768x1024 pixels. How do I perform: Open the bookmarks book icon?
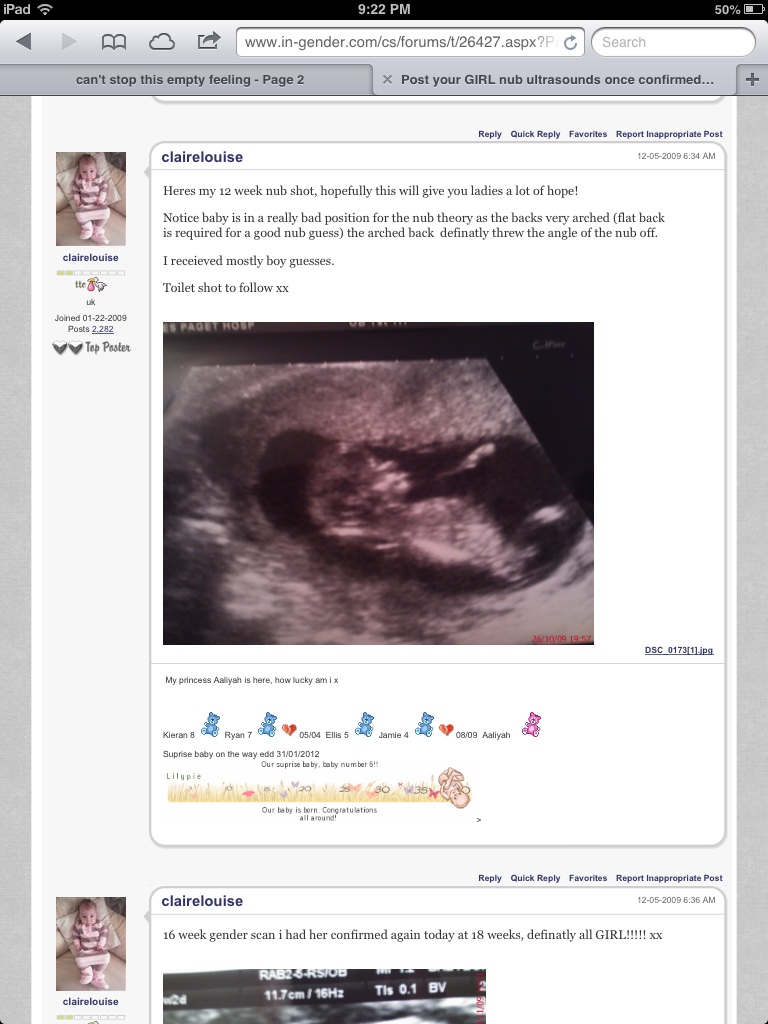click(115, 42)
